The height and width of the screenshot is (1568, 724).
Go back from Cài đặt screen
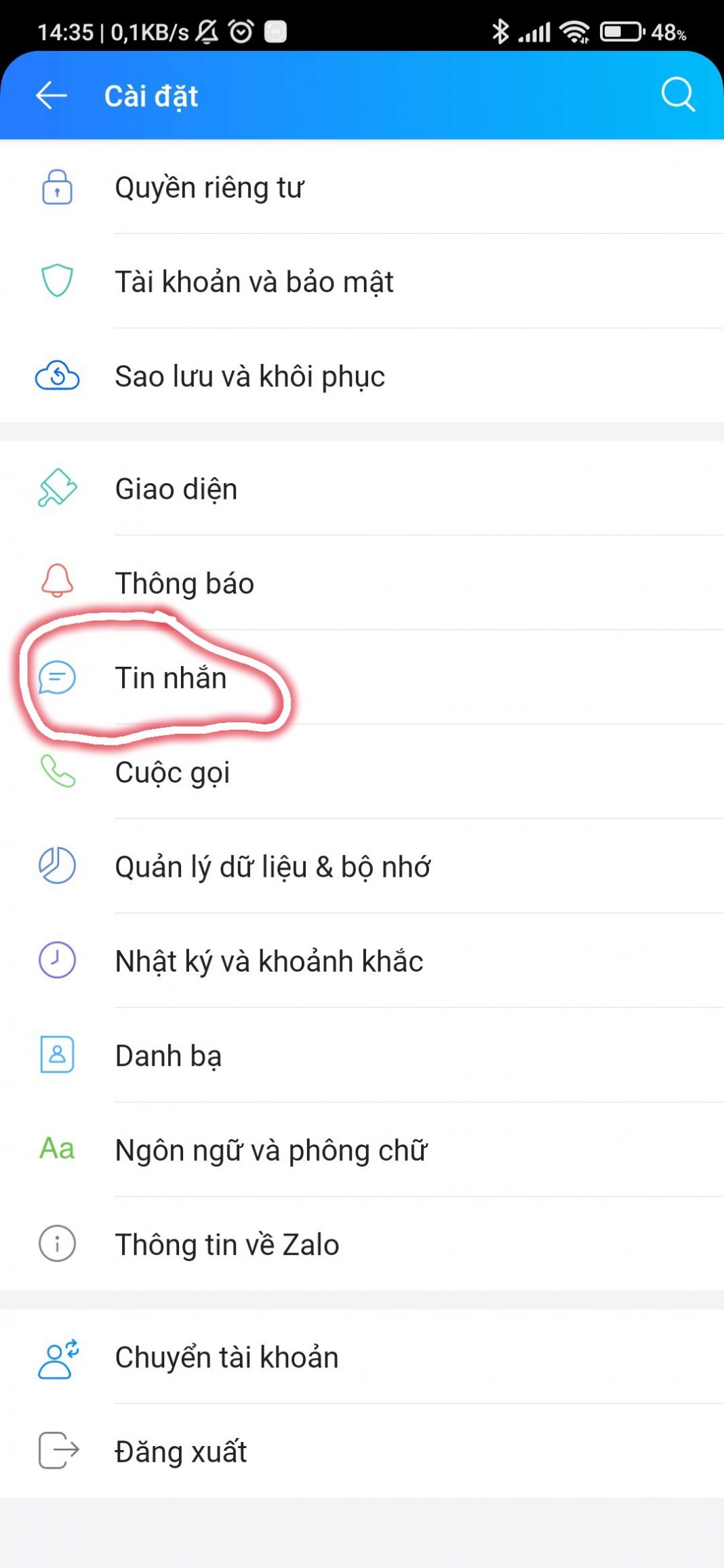(52, 96)
